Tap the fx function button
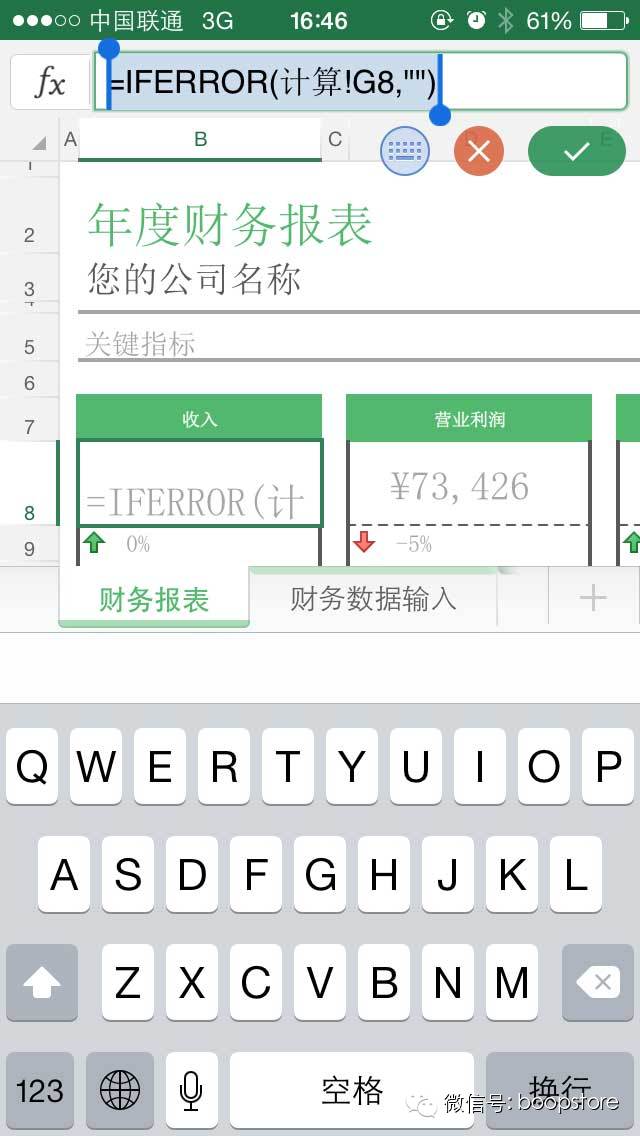This screenshot has height=1136, width=640. pyautogui.click(x=50, y=82)
